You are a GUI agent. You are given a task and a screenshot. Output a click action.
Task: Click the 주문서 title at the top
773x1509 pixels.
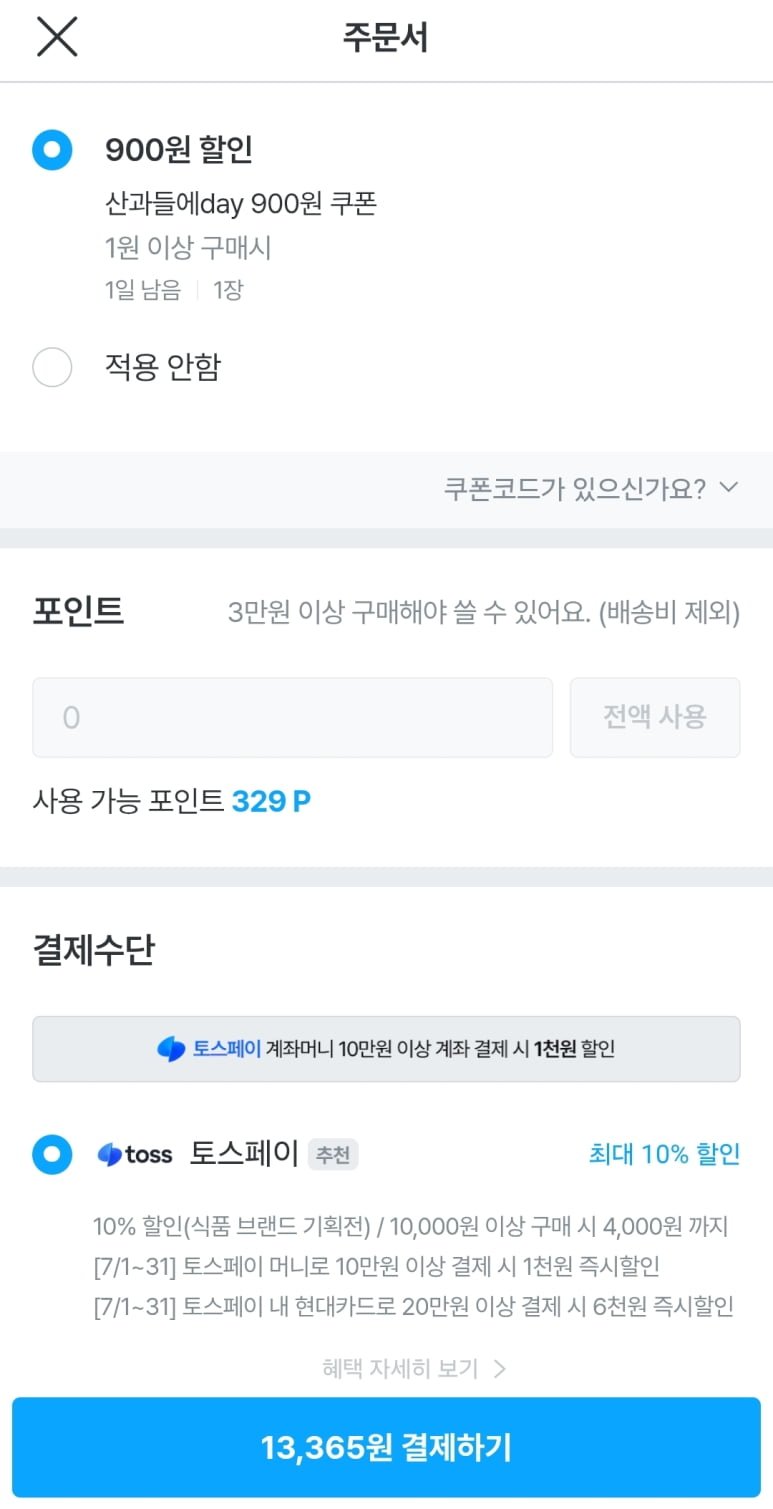click(x=386, y=36)
